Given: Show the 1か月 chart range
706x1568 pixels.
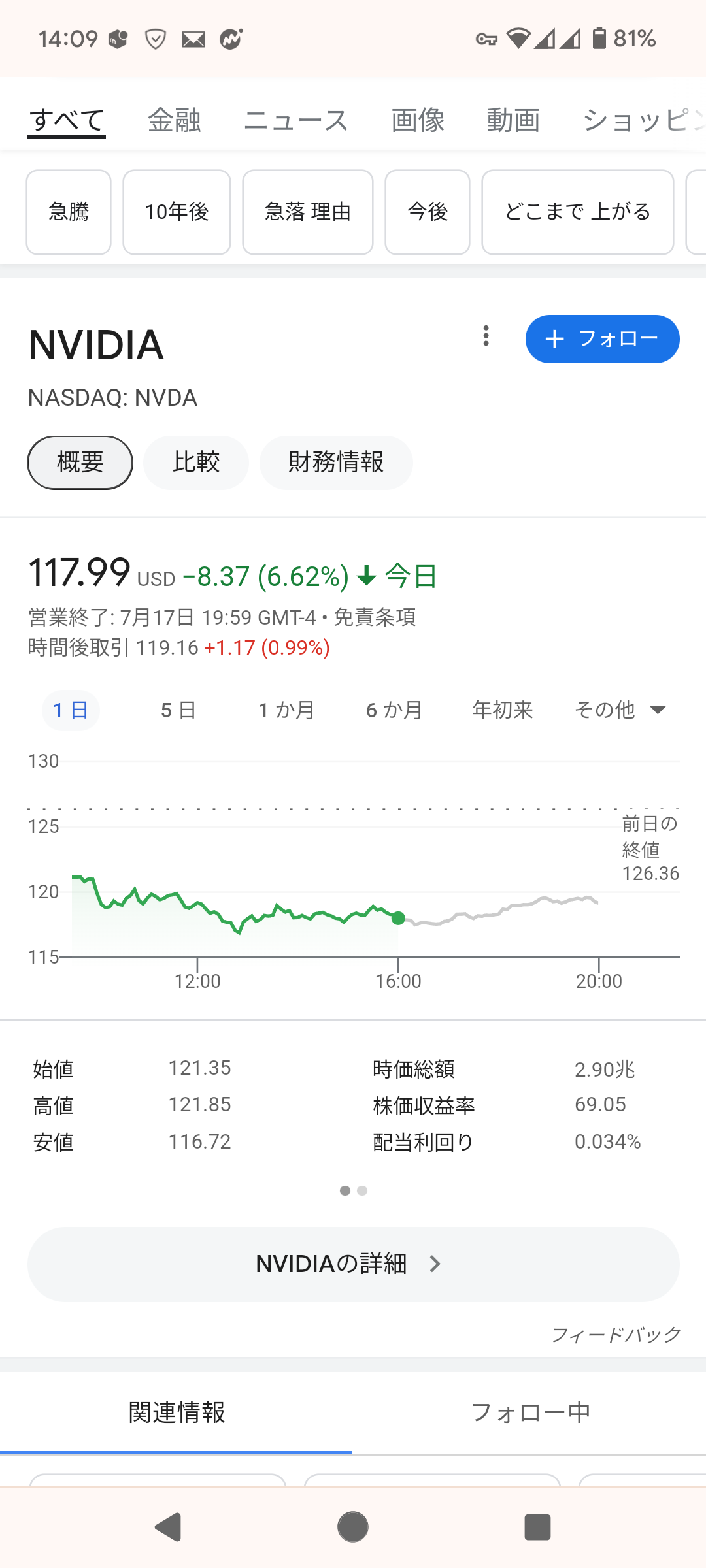Looking at the screenshot, I should click(x=286, y=710).
